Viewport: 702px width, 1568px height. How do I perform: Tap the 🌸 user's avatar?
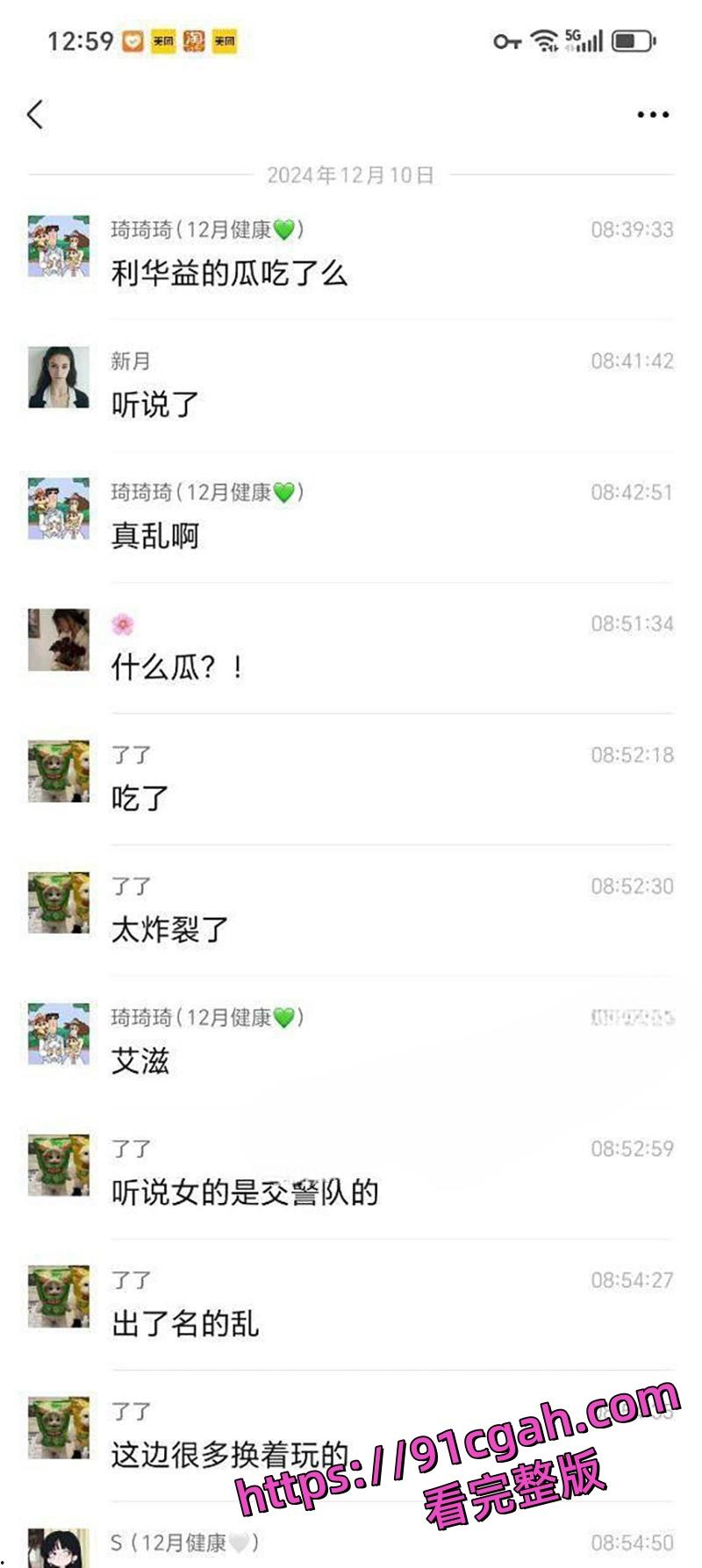tap(58, 640)
